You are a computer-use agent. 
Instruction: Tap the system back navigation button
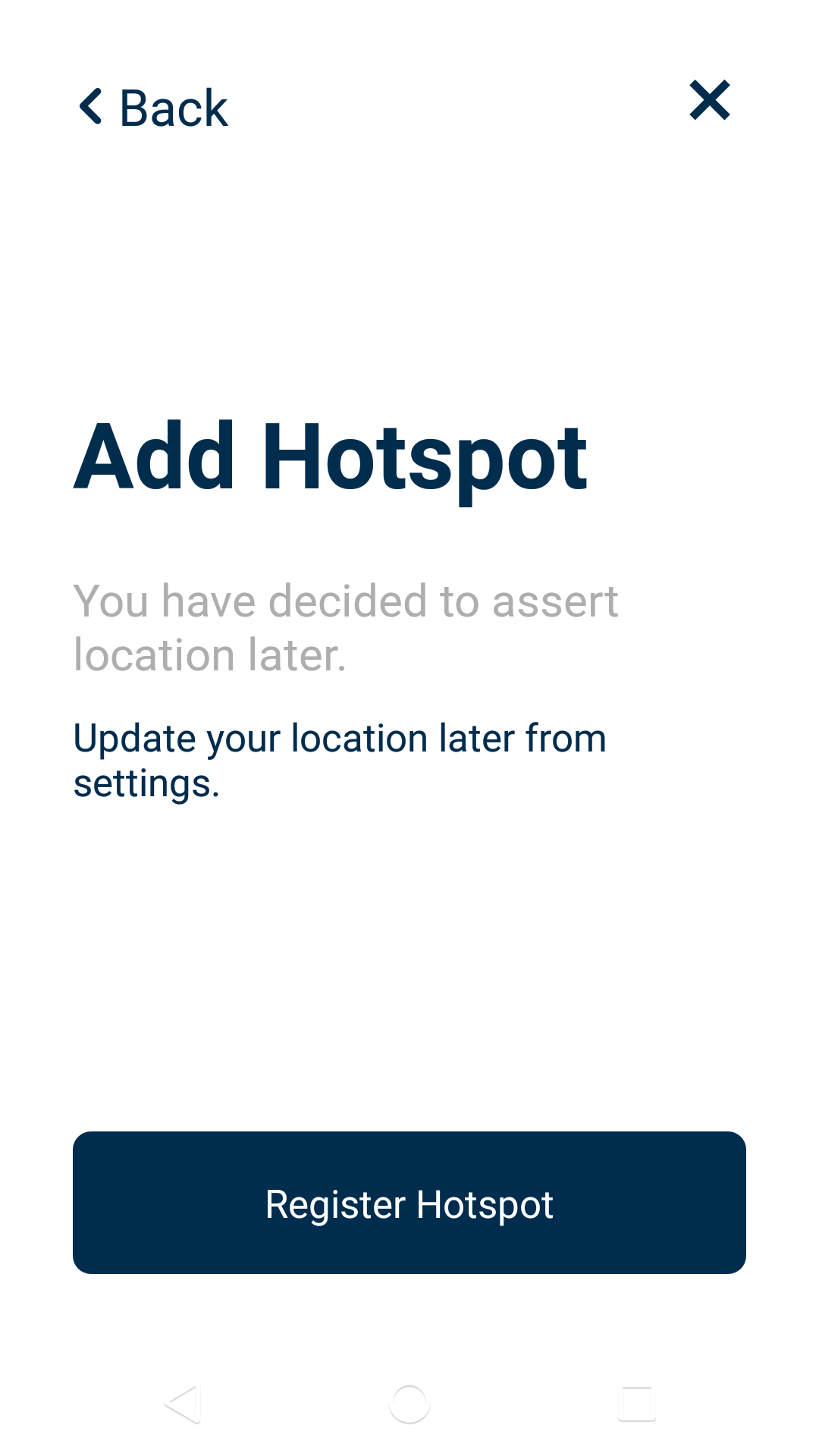click(183, 1404)
